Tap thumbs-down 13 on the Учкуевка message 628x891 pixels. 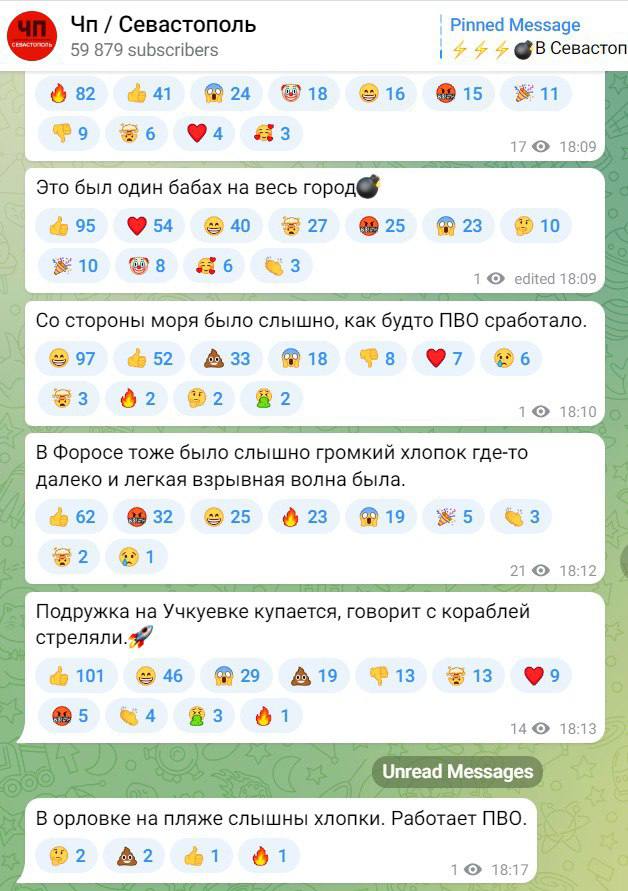(x=391, y=676)
